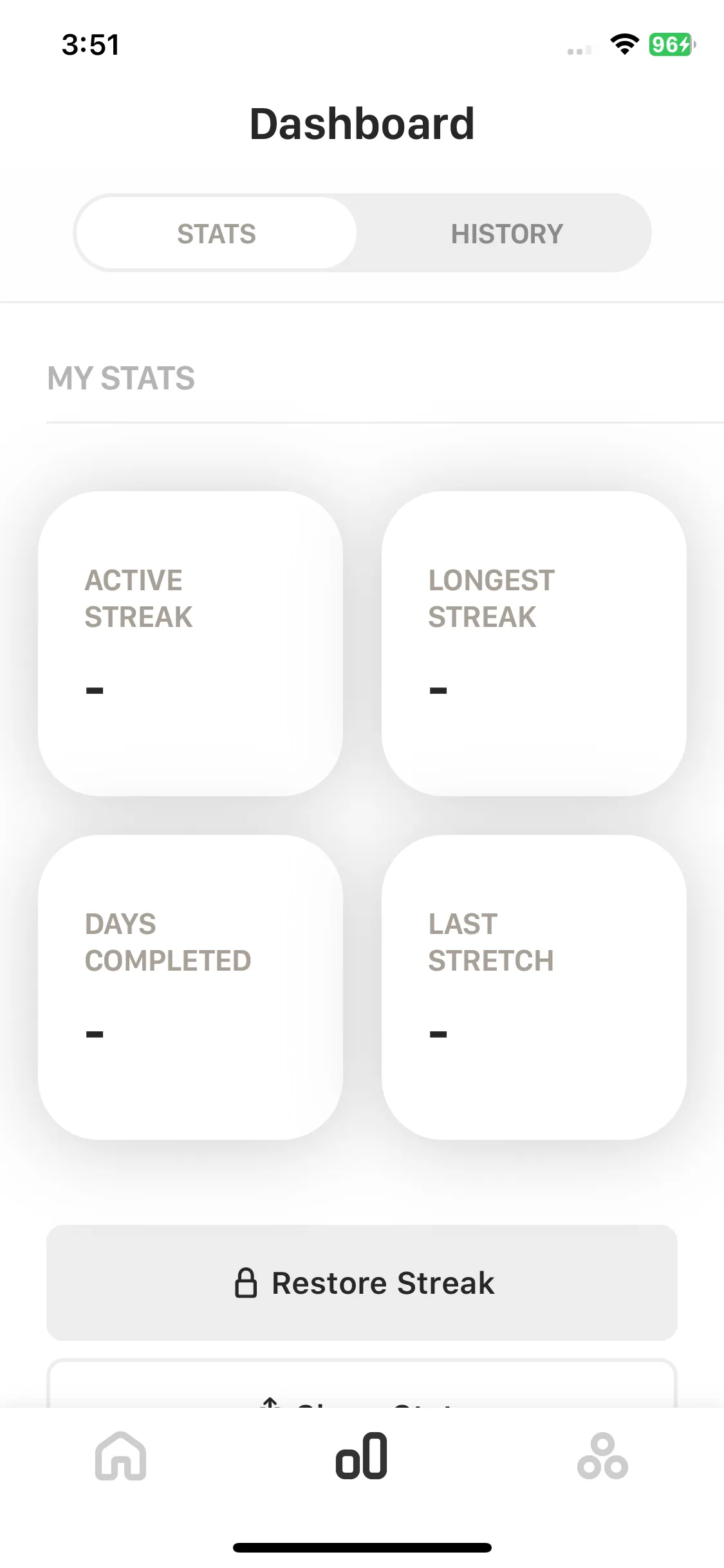The height and width of the screenshot is (1568, 724).
Task: Open the dashboard bar-chart tab
Action: coord(362,1456)
